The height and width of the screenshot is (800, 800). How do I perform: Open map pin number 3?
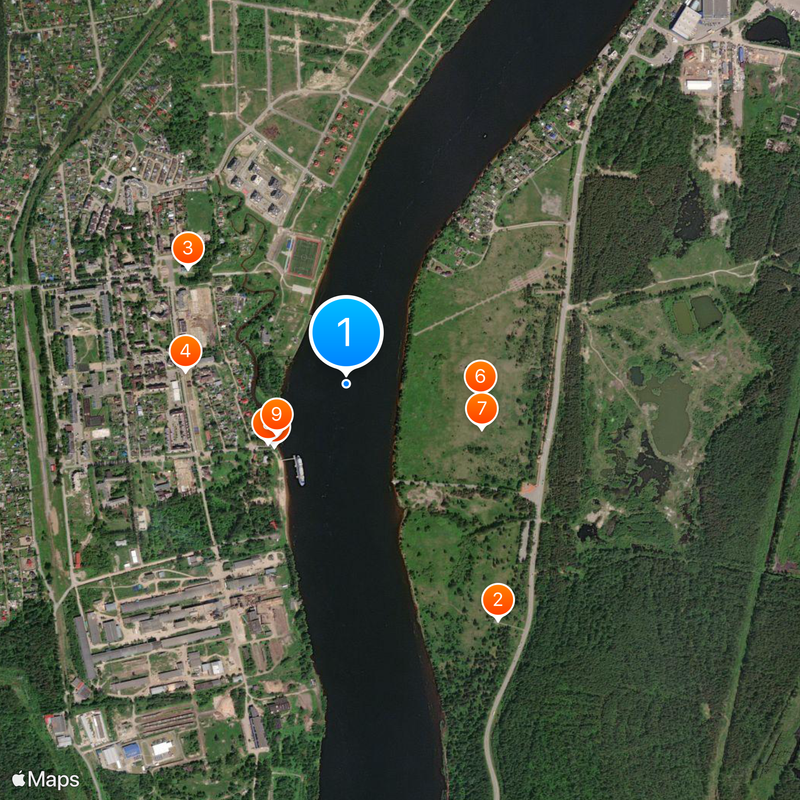187,248
